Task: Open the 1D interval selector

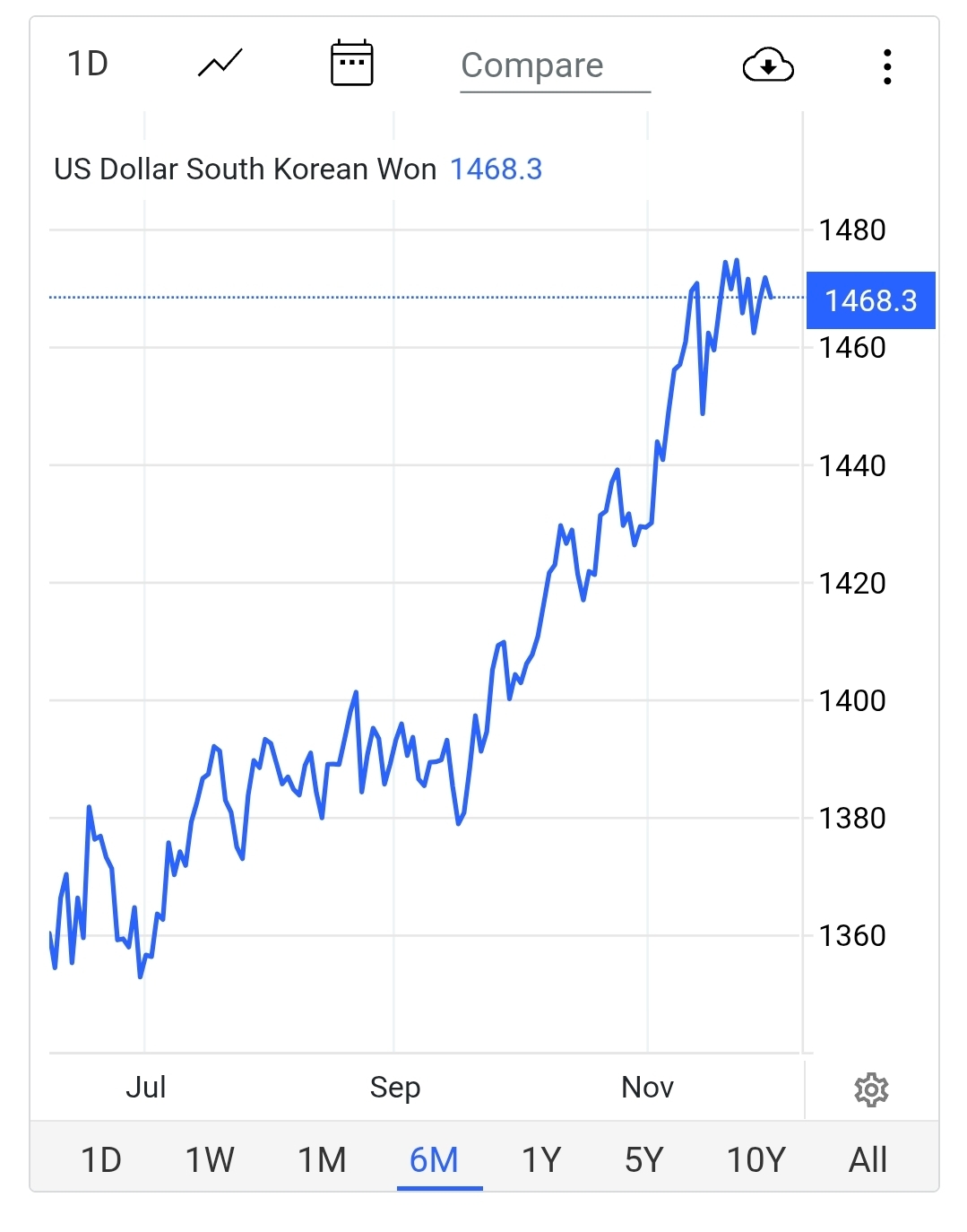Action: pos(88,65)
